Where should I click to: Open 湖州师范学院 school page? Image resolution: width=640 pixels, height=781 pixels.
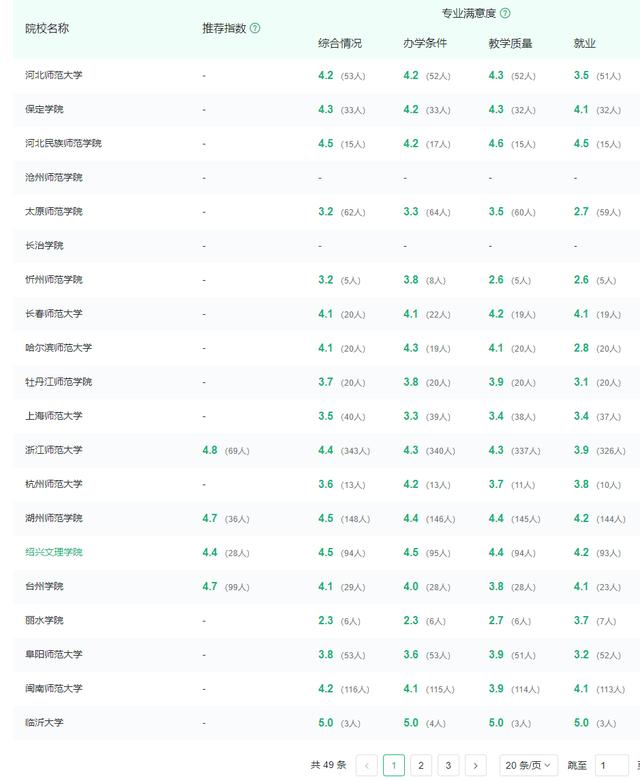[54, 518]
